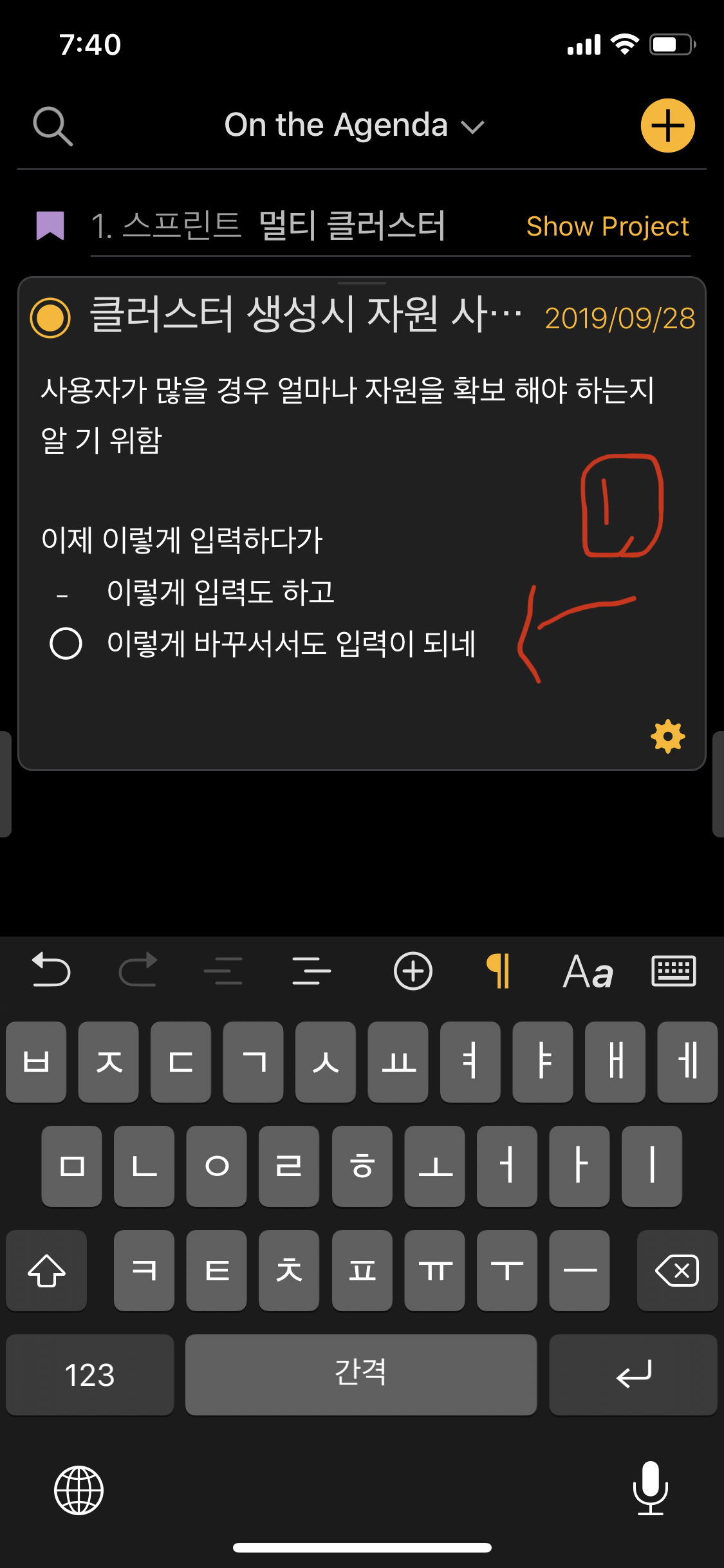Open the search magnifier icon
This screenshot has width=724, height=1568.
pyautogui.click(x=52, y=126)
